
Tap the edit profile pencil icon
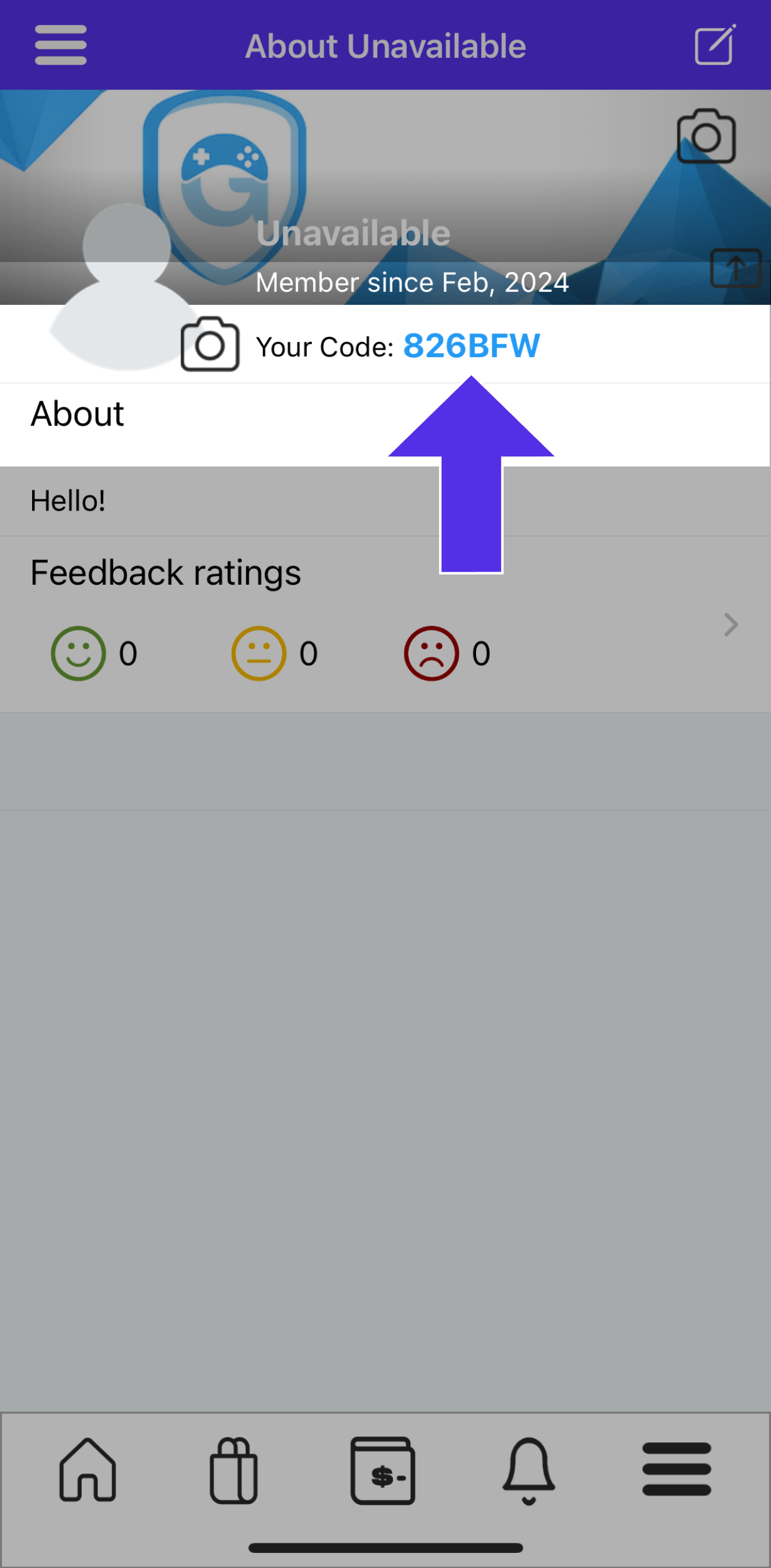[x=715, y=45]
